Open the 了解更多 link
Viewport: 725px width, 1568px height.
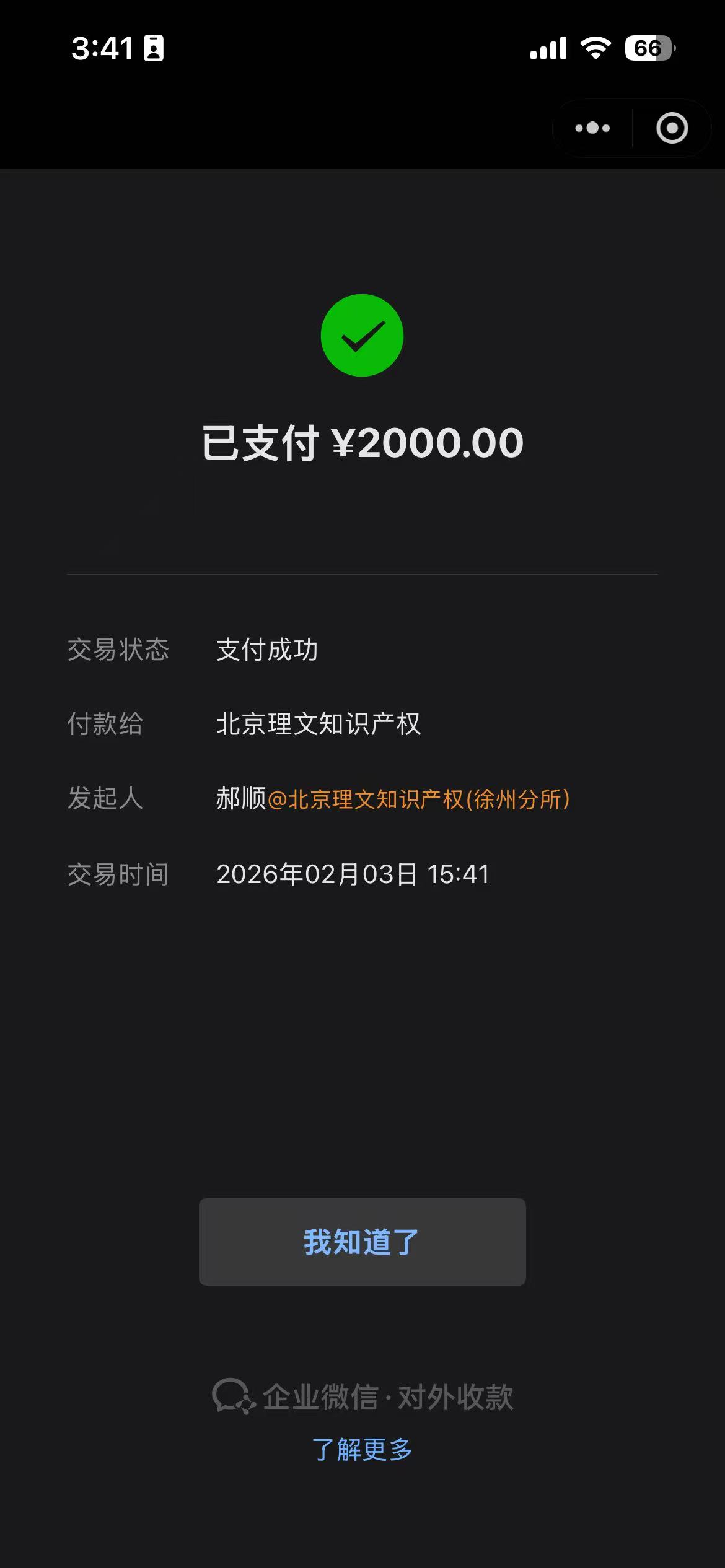(x=362, y=1449)
